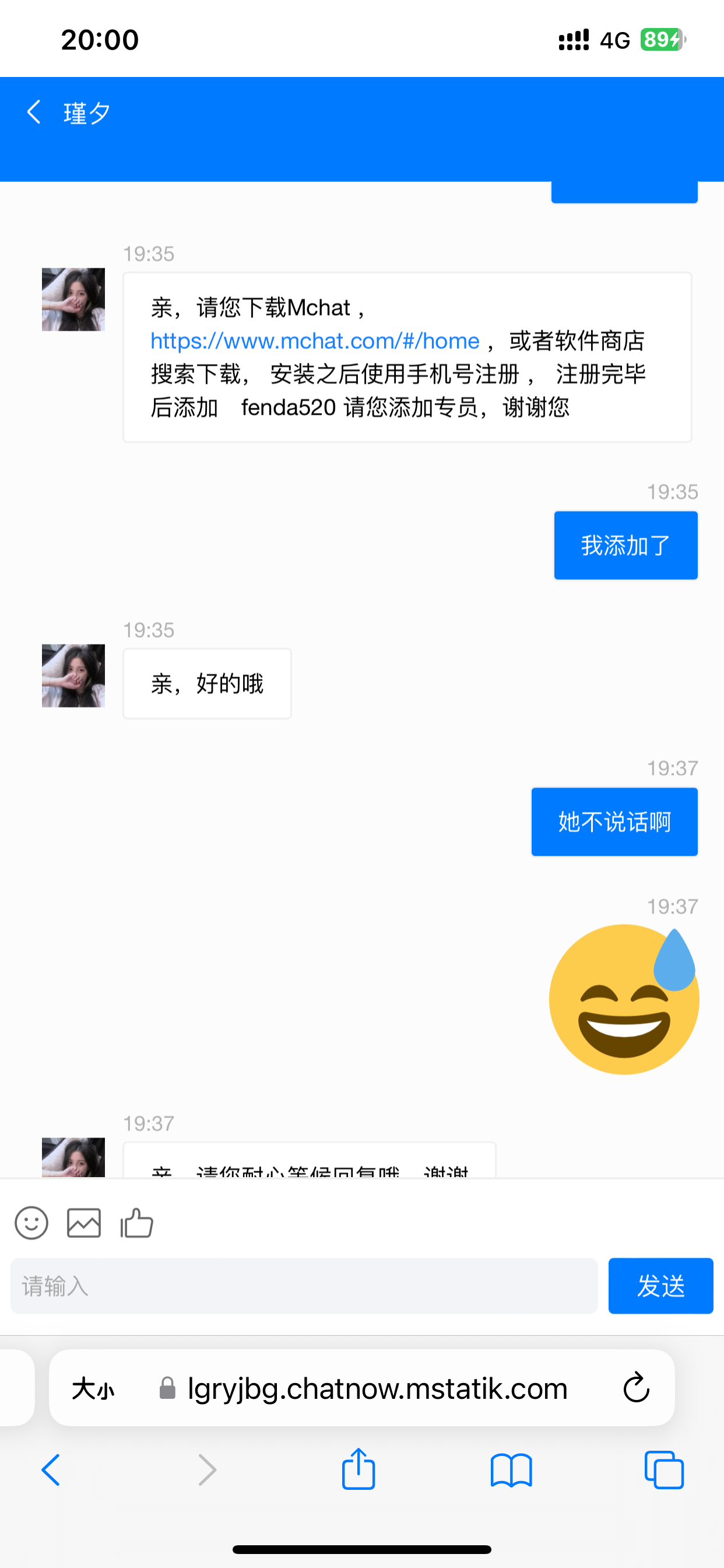Select the image attachment icon
Screen dimensions: 724x1568
point(83,1222)
